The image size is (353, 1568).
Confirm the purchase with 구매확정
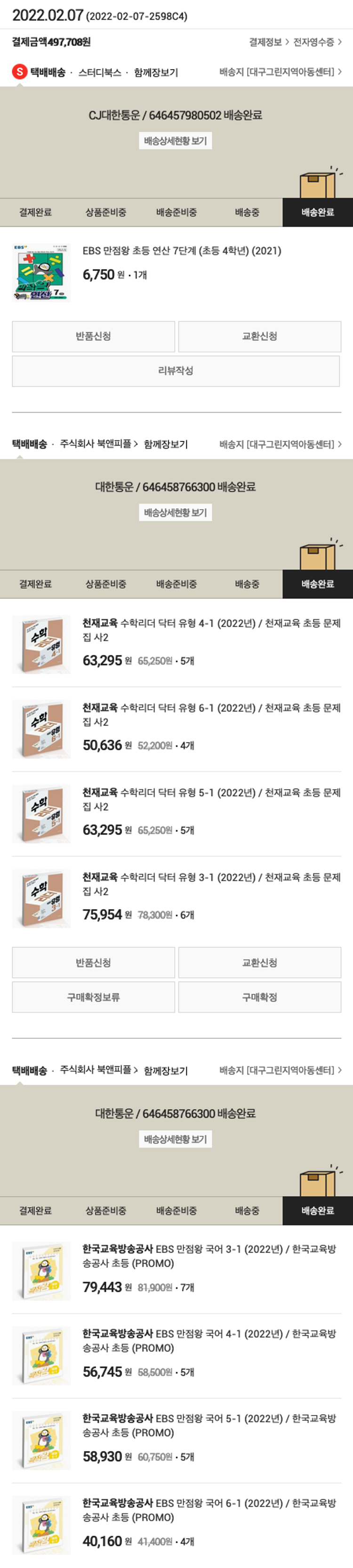[259, 997]
